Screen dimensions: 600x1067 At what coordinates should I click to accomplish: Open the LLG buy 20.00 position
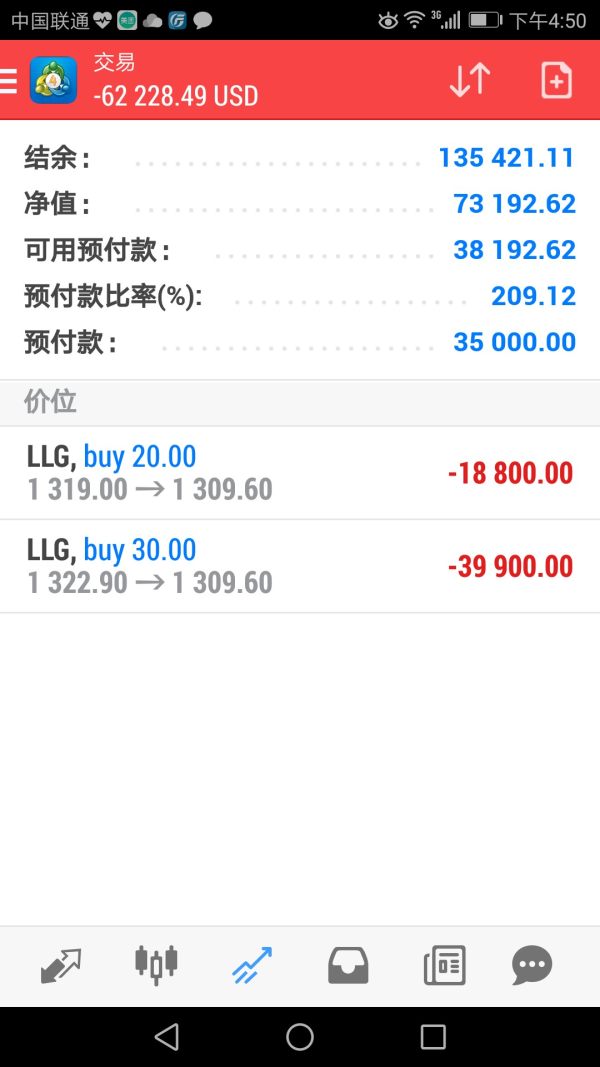pyautogui.click(x=300, y=473)
